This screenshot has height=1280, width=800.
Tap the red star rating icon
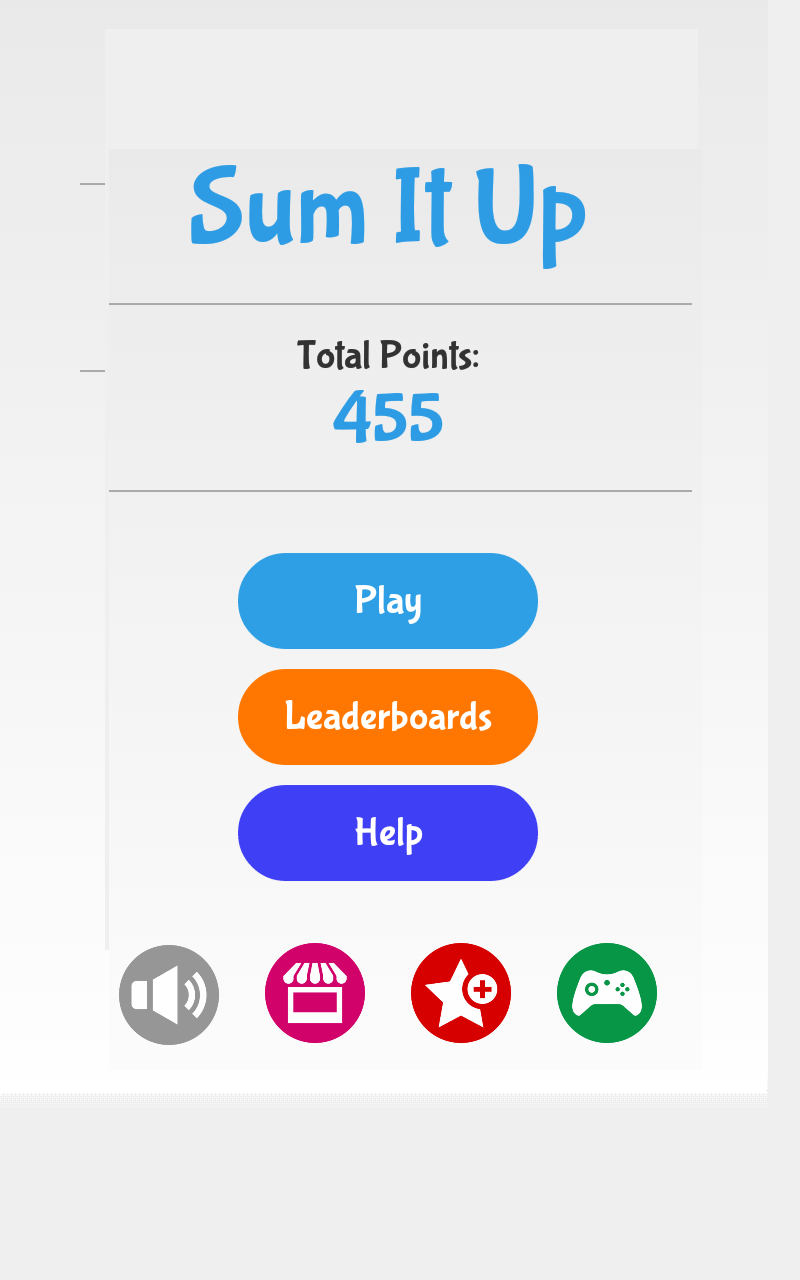pos(460,993)
